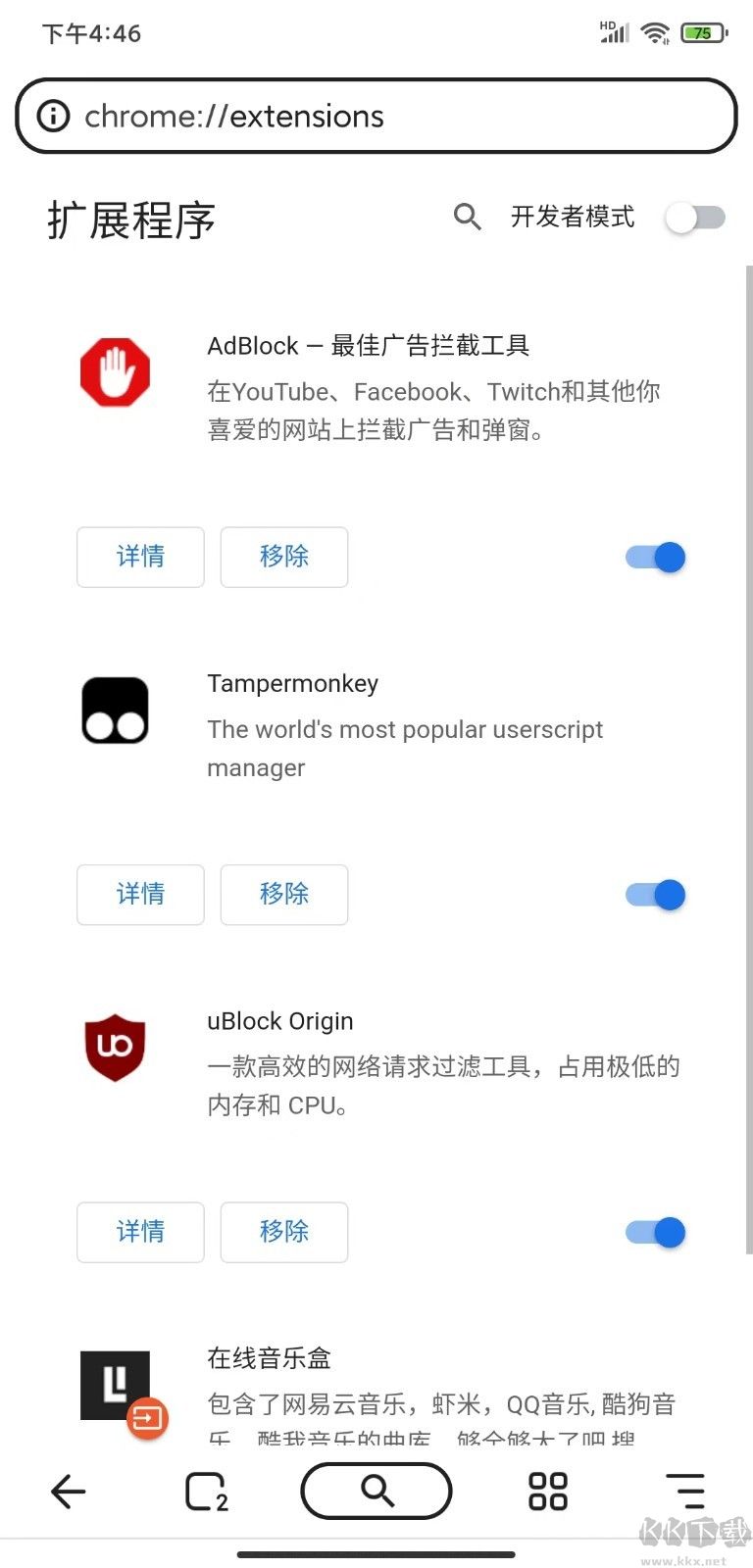753x1568 pixels.
Task: Go back with the bottom arrow
Action: (x=69, y=1492)
